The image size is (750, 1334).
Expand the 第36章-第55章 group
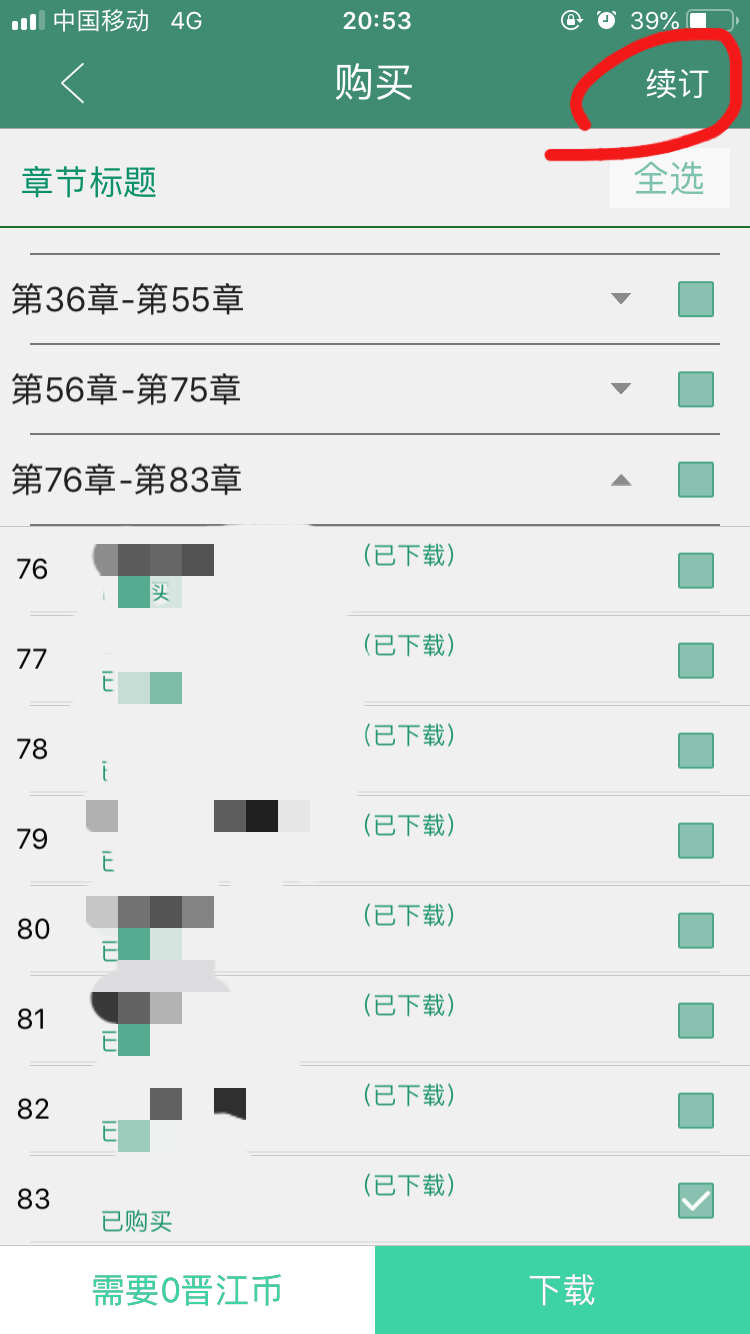[x=621, y=298]
